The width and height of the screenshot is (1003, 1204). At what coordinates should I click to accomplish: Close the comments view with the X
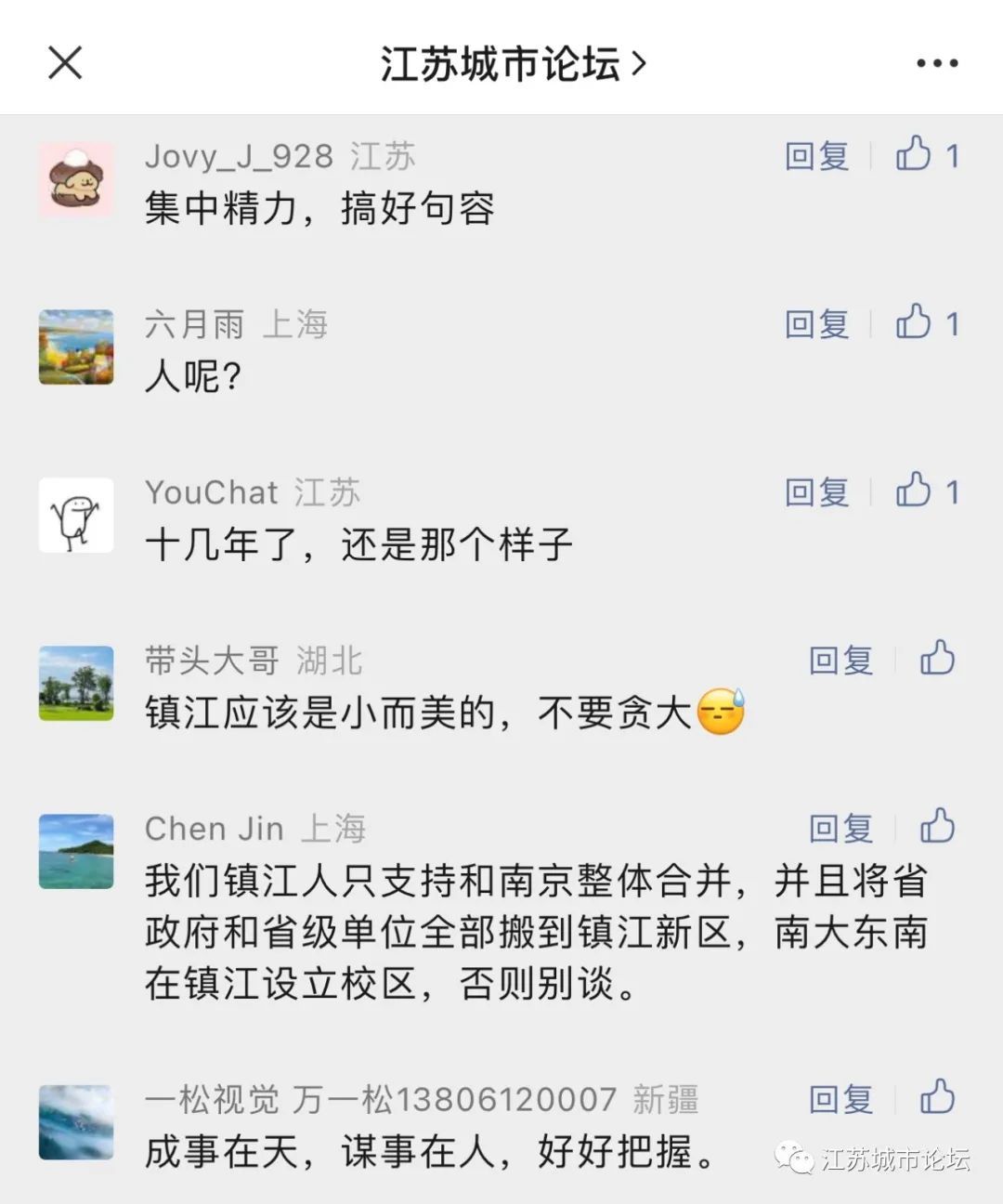click(63, 61)
